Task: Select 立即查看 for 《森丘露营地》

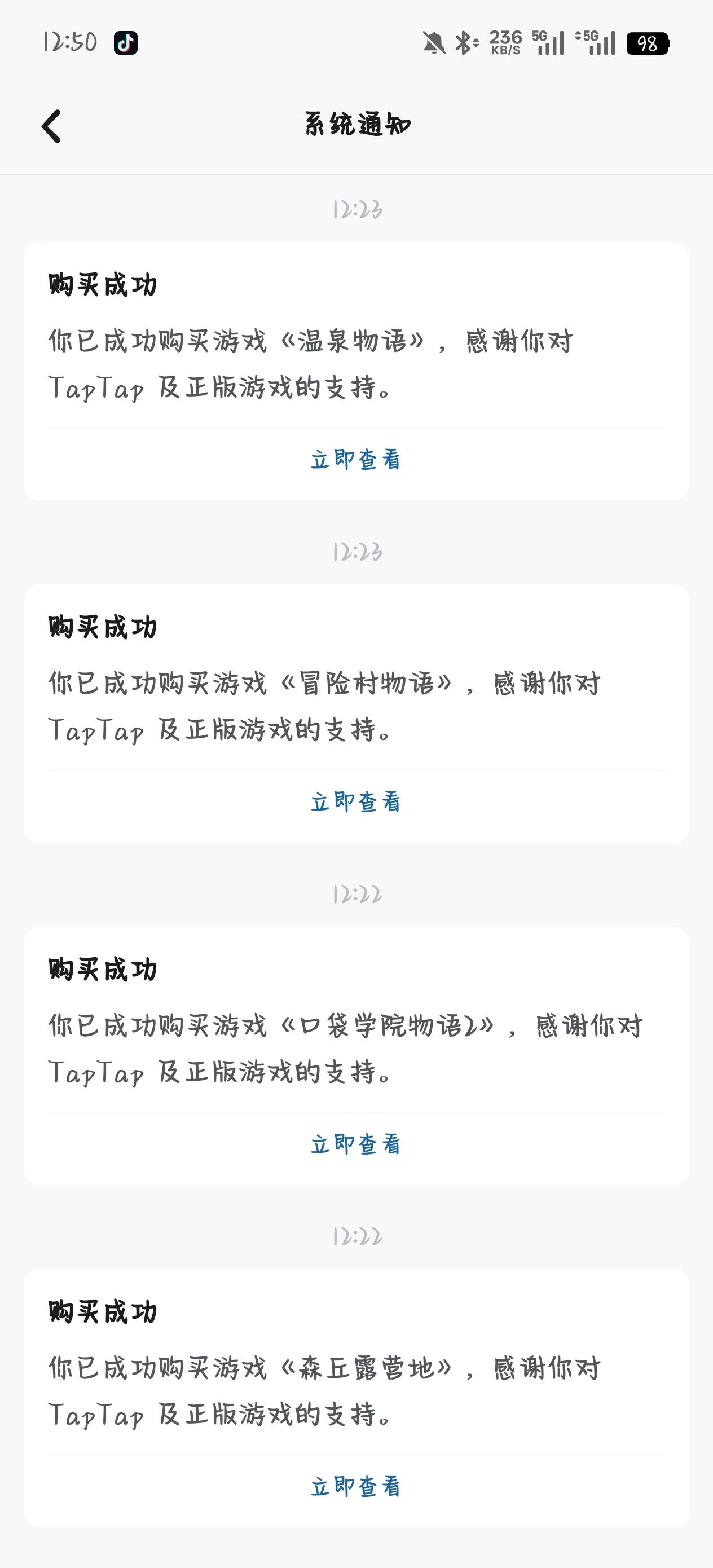Action: [355, 1487]
